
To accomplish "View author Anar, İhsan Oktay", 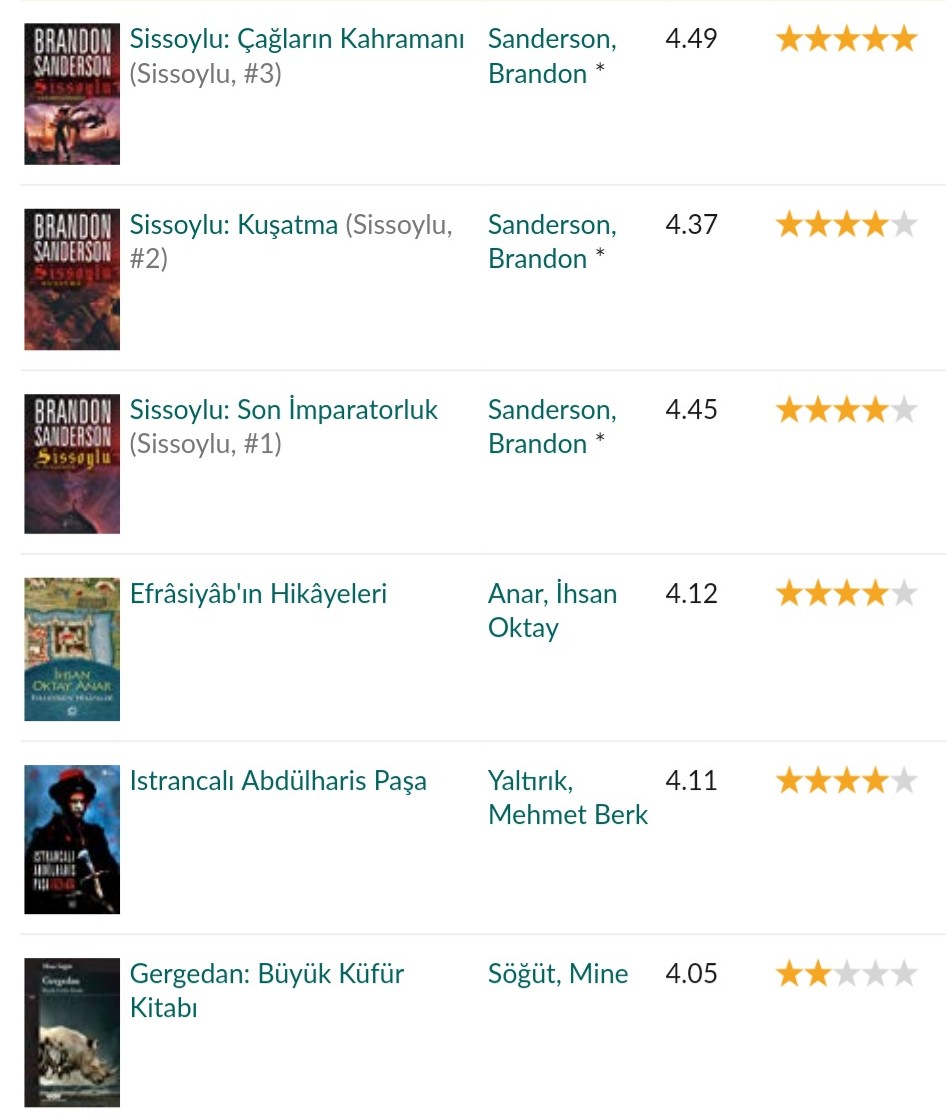I will tap(552, 610).
